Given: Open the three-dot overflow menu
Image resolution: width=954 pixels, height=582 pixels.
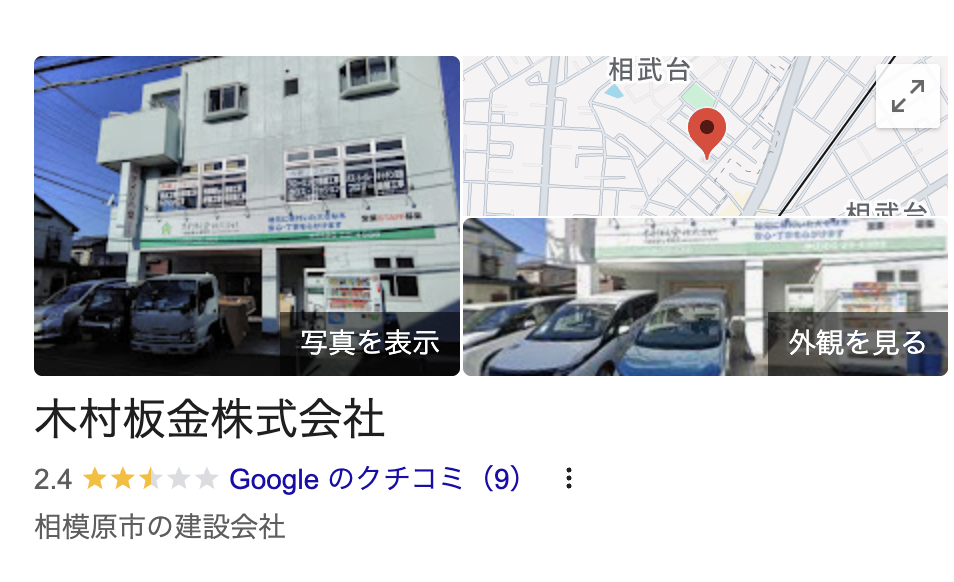Looking at the screenshot, I should pos(568,479).
